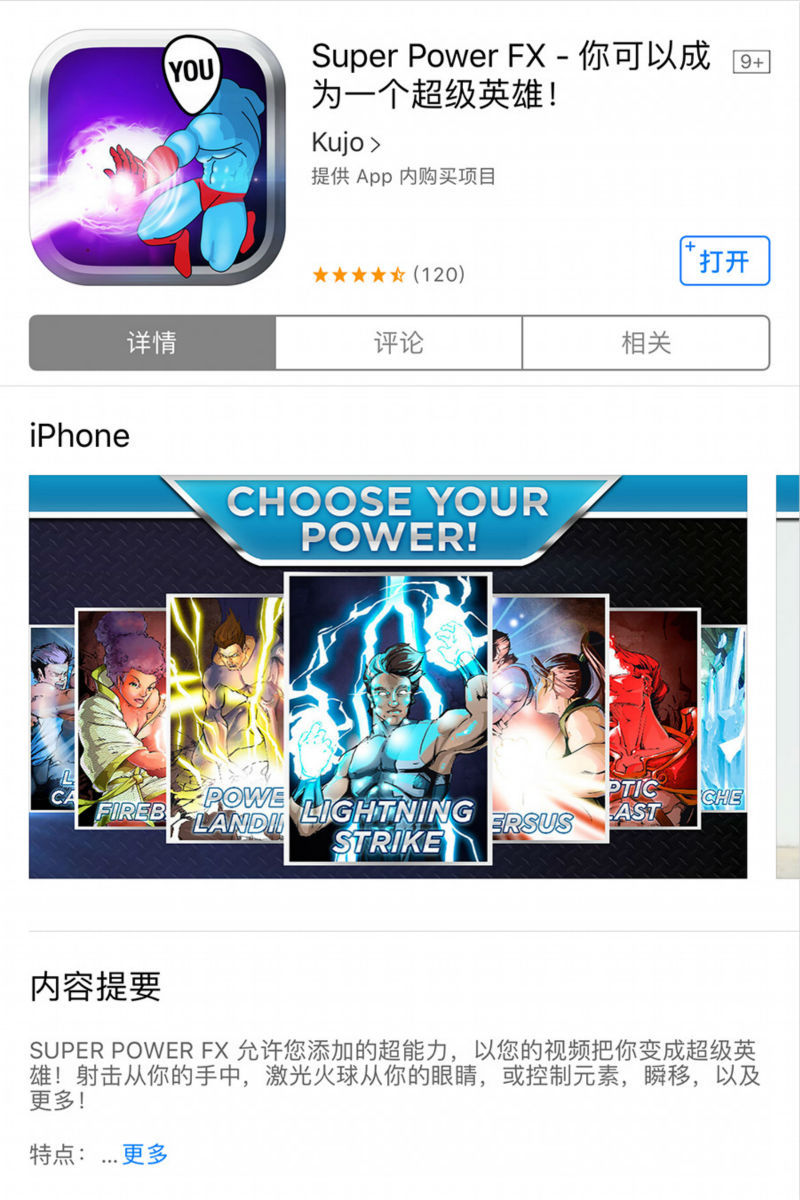
Task: Expand the description with 更多
Action: tap(145, 1154)
